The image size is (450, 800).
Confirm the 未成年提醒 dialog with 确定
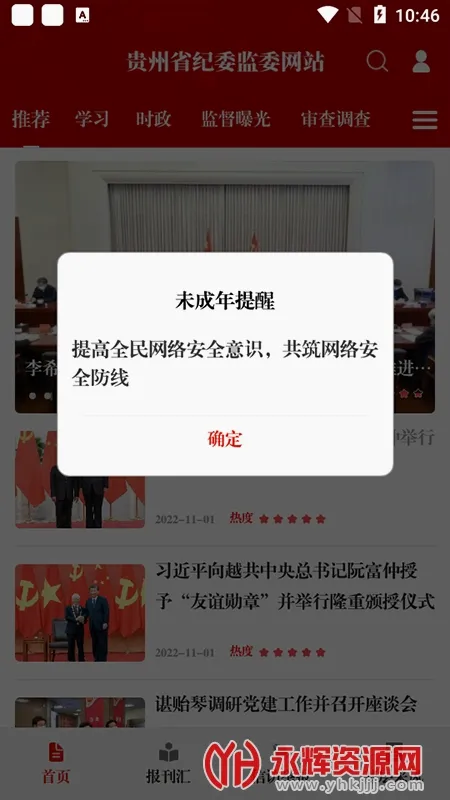[x=225, y=439]
